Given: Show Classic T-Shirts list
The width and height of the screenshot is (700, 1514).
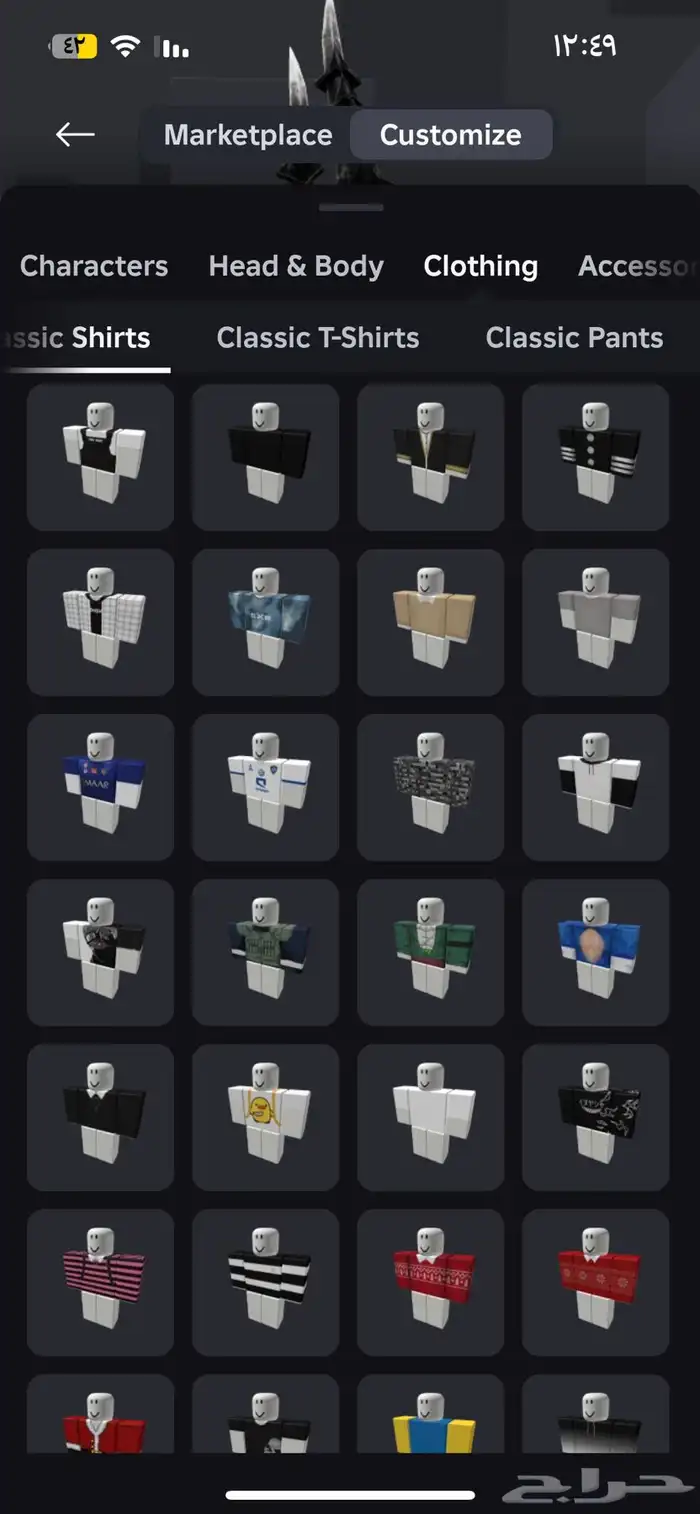Looking at the screenshot, I should click(x=318, y=338).
